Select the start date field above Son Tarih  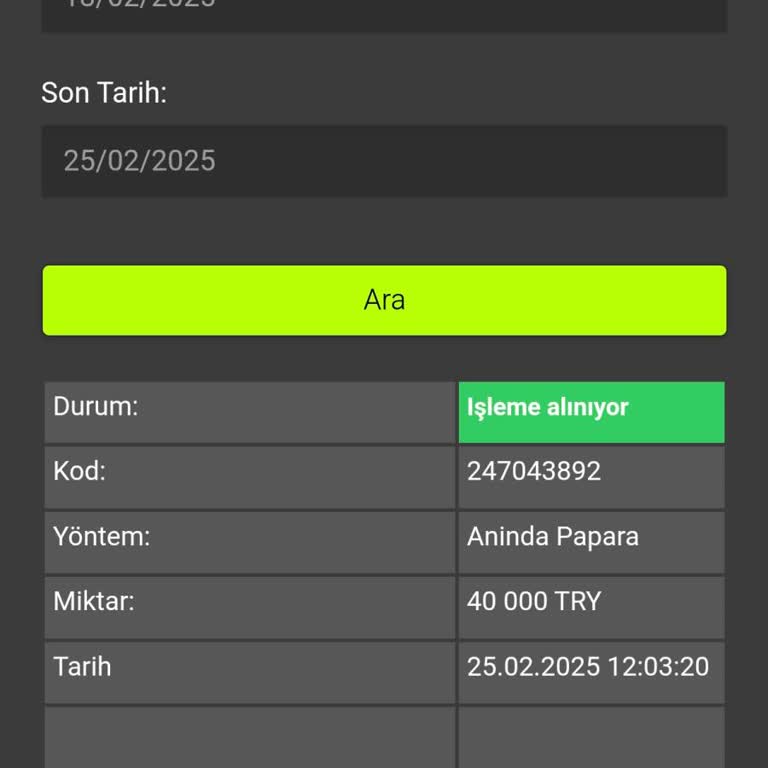pyautogui.click(x=384, y=12)
